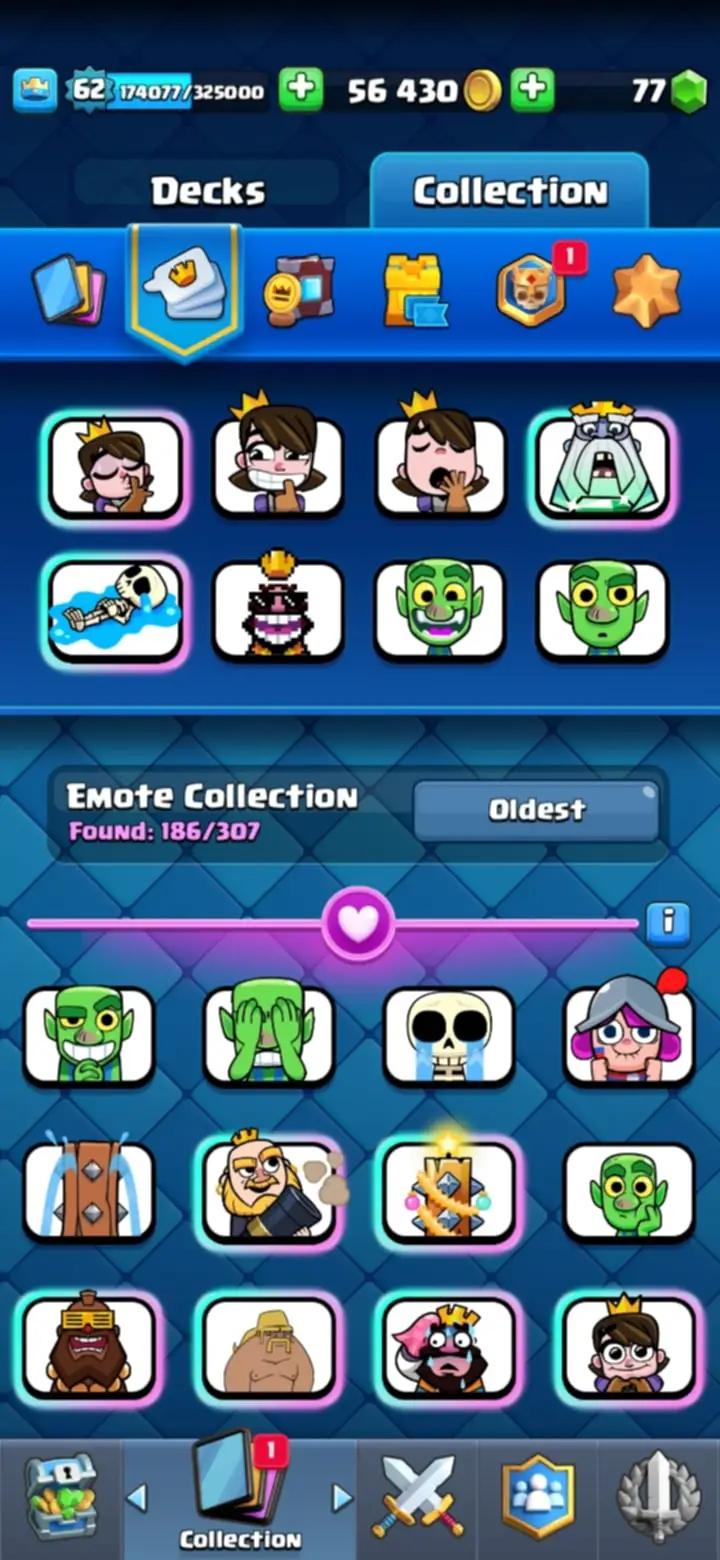Open the badges section with notification

(x=532, y=291)
